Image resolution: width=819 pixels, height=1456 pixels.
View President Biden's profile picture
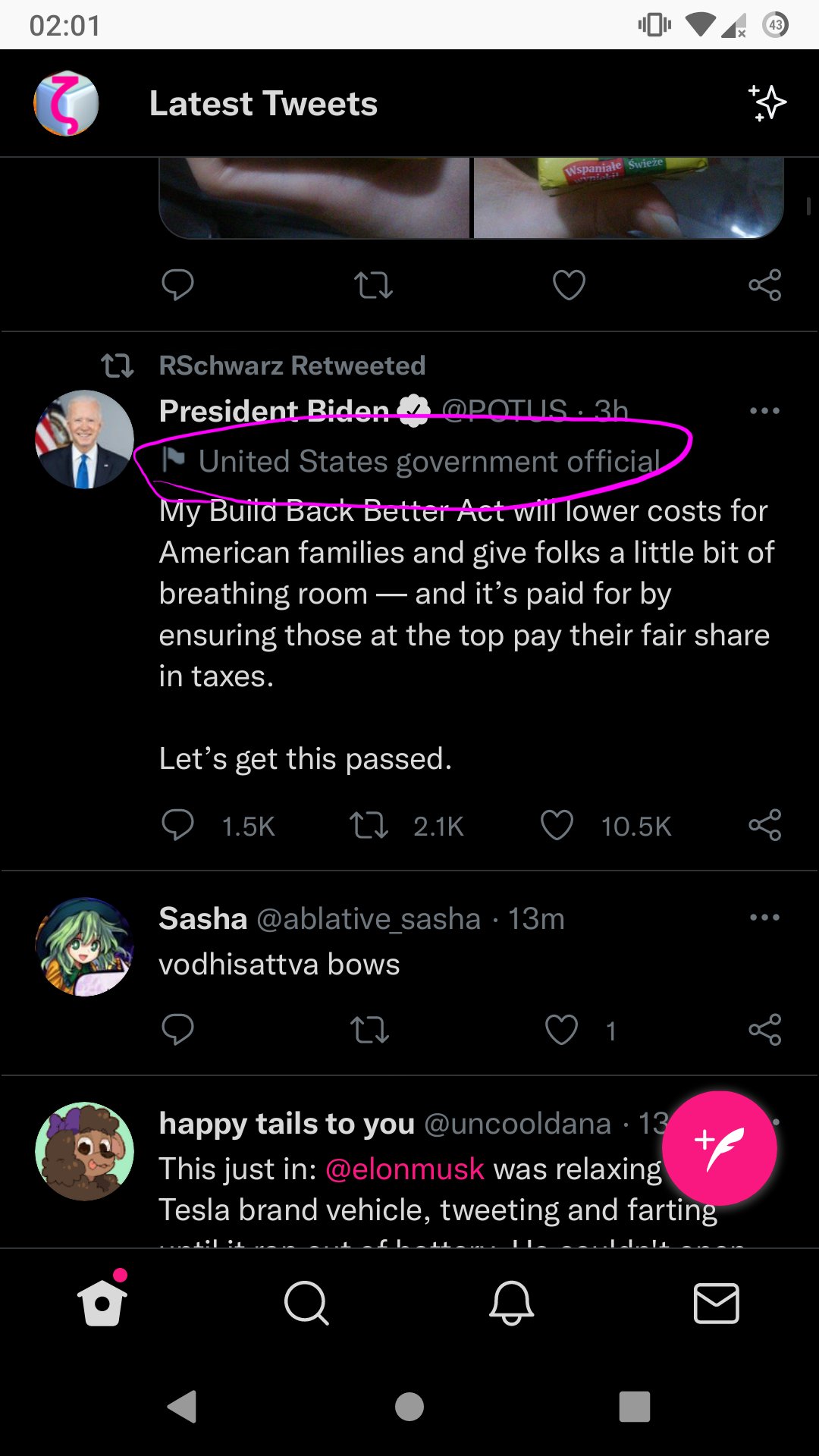coord(84,439)
